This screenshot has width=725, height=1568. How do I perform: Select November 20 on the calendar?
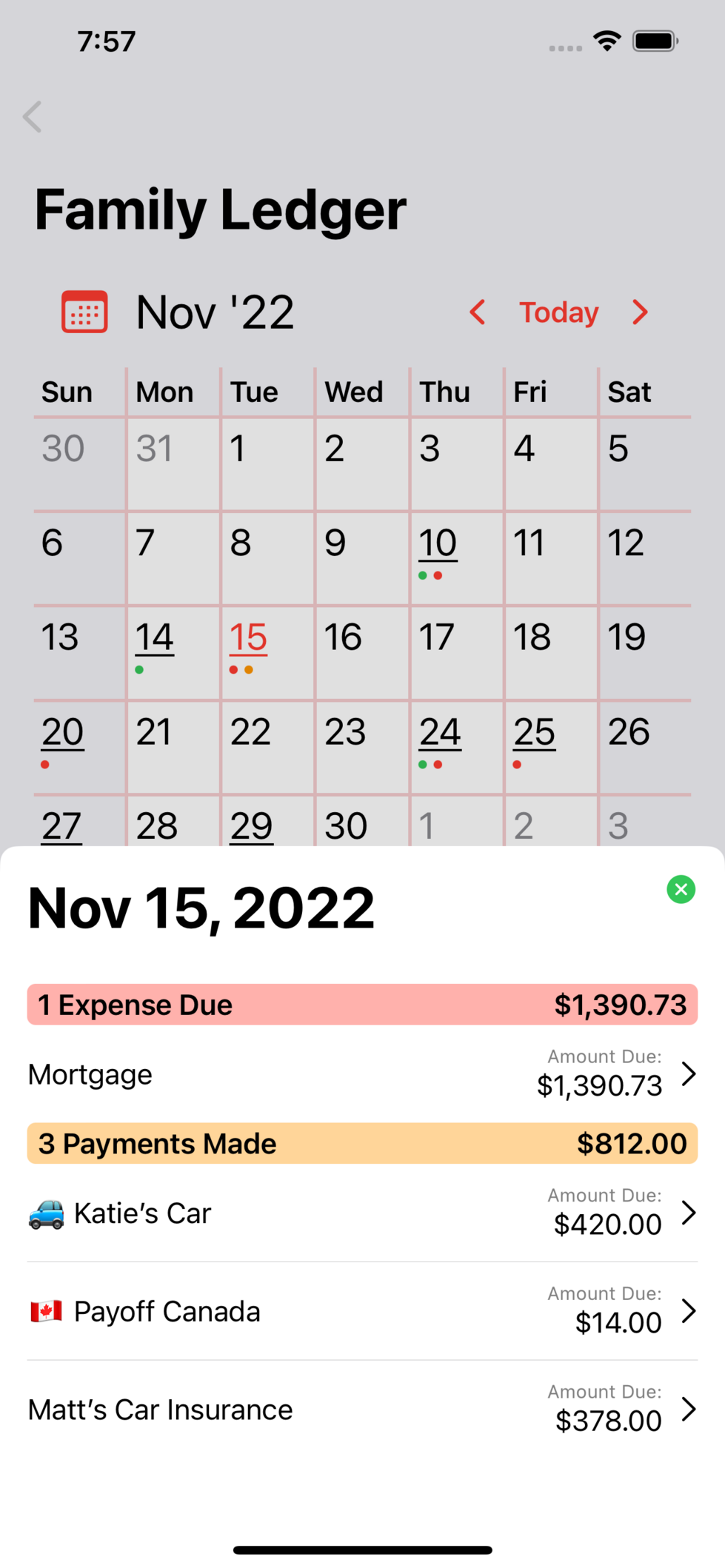pyautogui.click(x=79, y=747)
